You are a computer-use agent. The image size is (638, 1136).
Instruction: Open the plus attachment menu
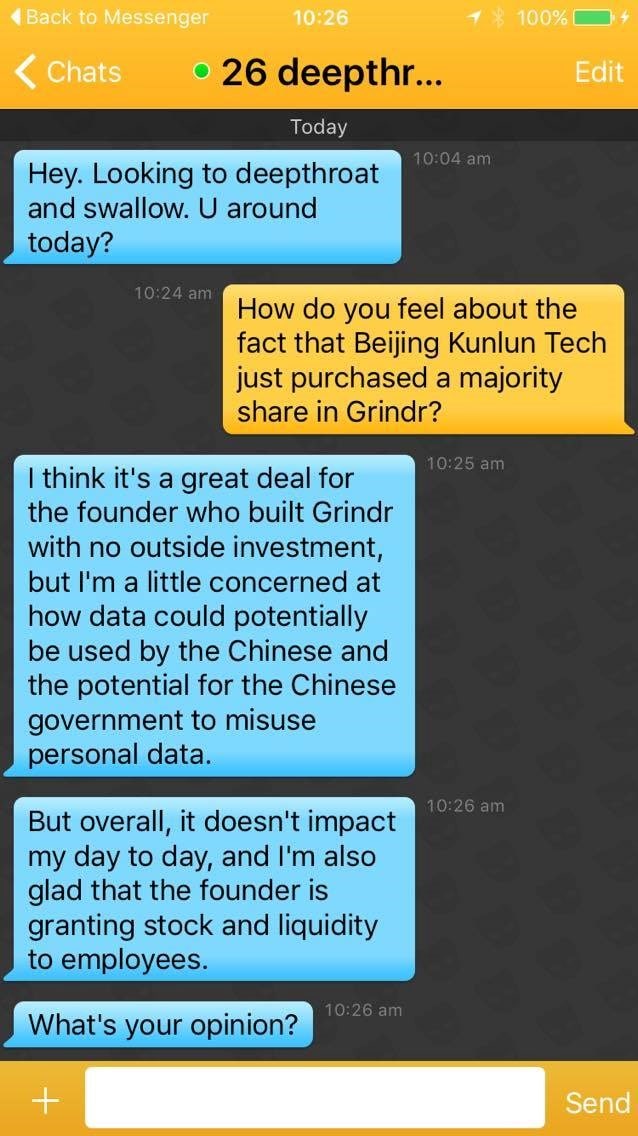44,1101
